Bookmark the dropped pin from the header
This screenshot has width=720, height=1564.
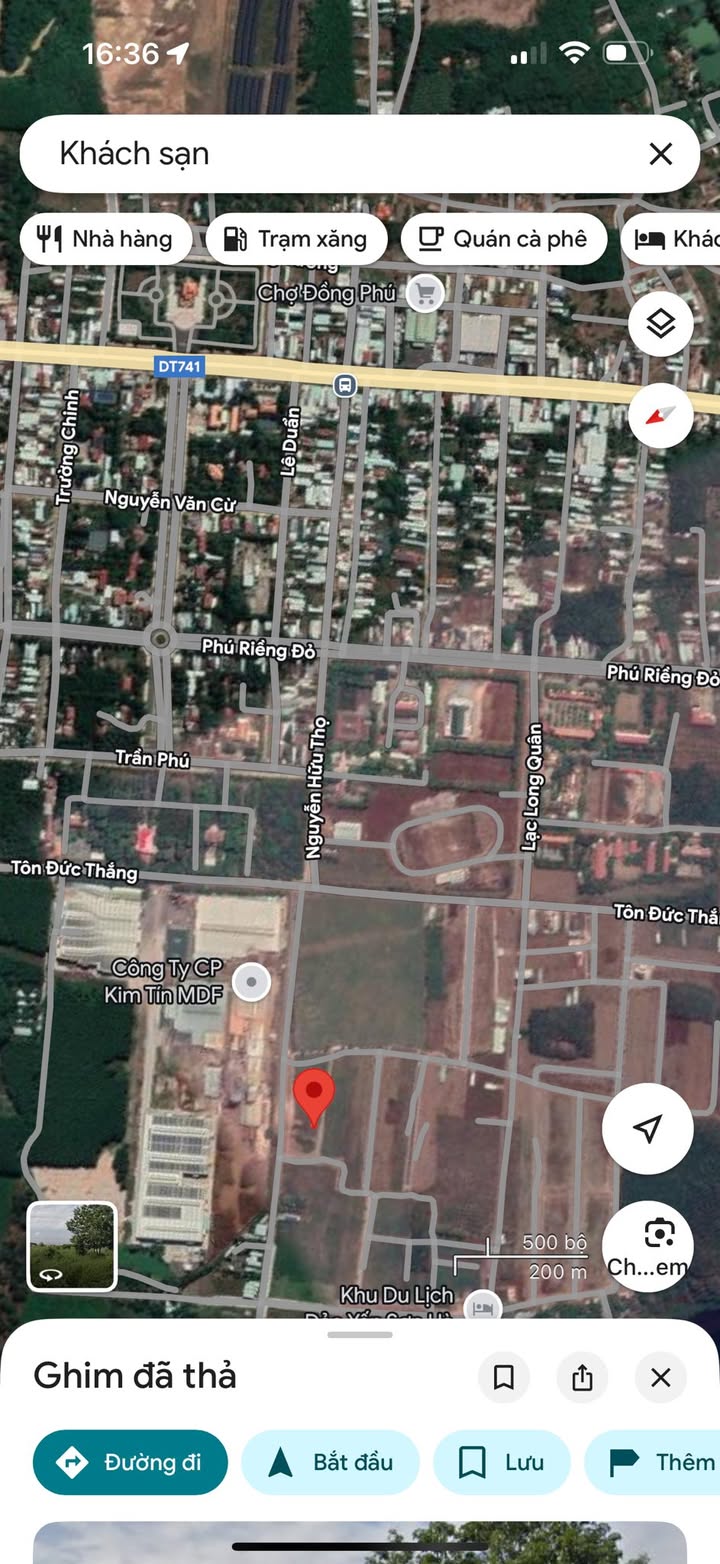coord(504,1378)
